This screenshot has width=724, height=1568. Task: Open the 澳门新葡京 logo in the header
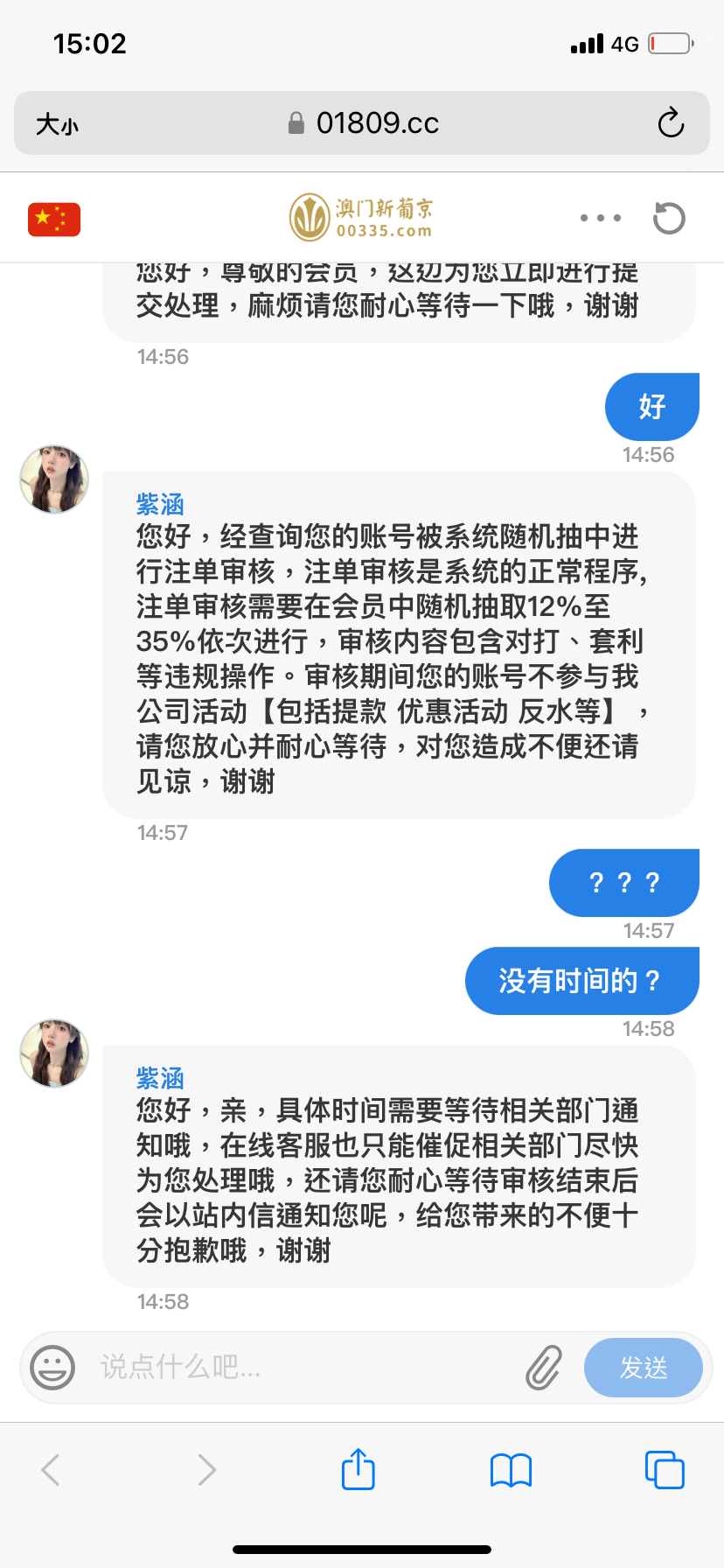362,216
